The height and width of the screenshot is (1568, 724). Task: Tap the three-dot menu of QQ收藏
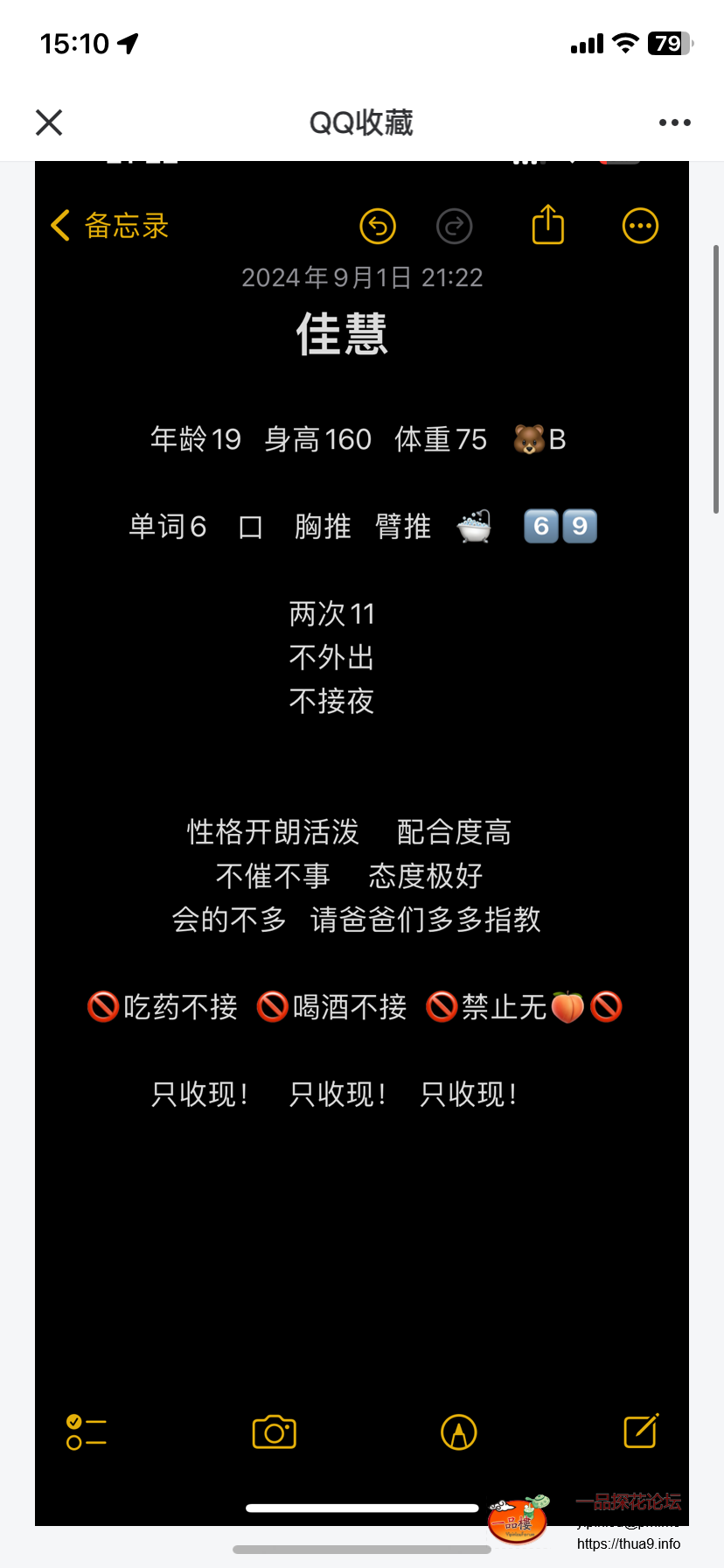[x=674, y=122]
